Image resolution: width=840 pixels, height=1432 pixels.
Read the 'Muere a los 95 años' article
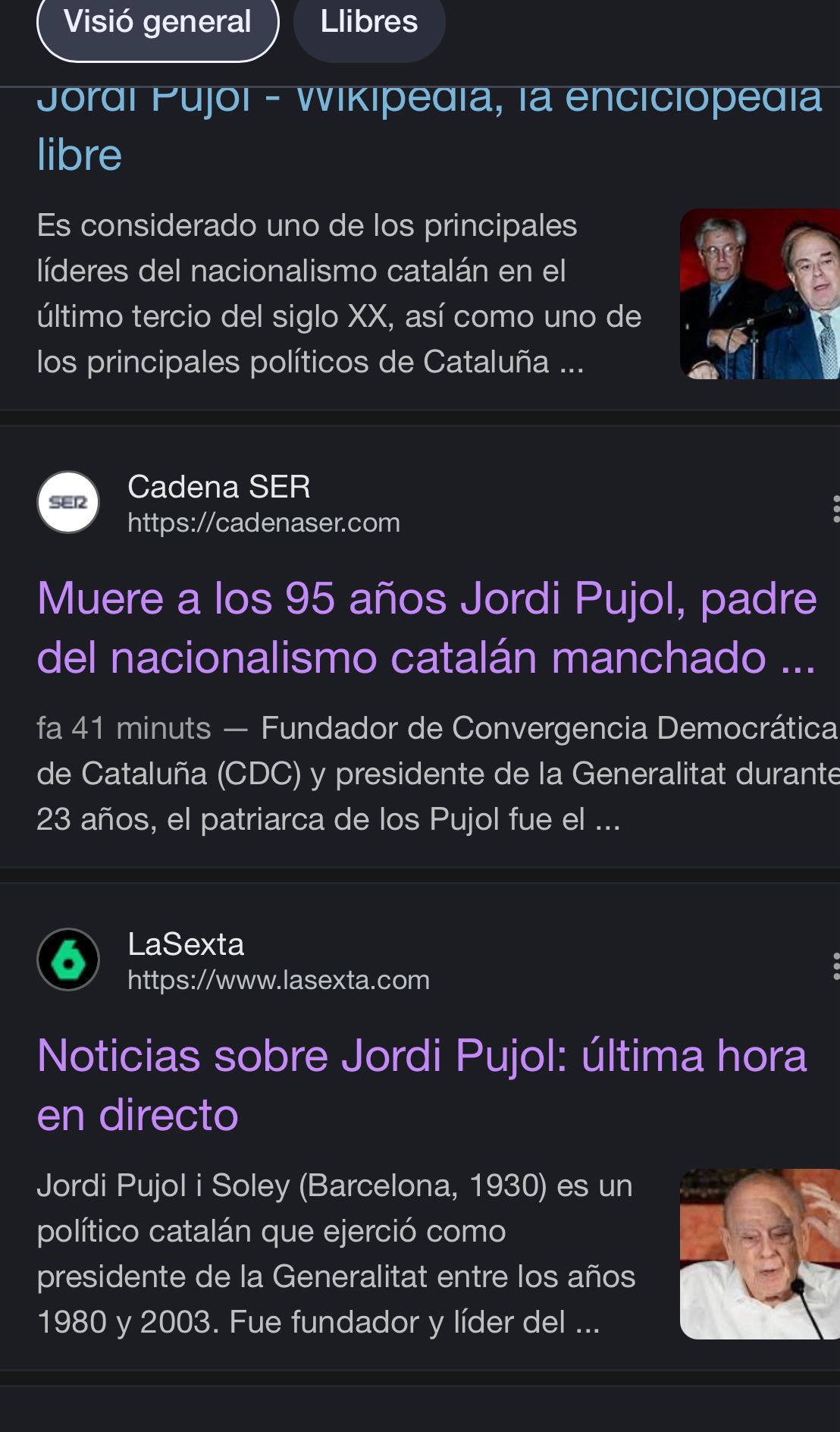(x=426, y=627)
